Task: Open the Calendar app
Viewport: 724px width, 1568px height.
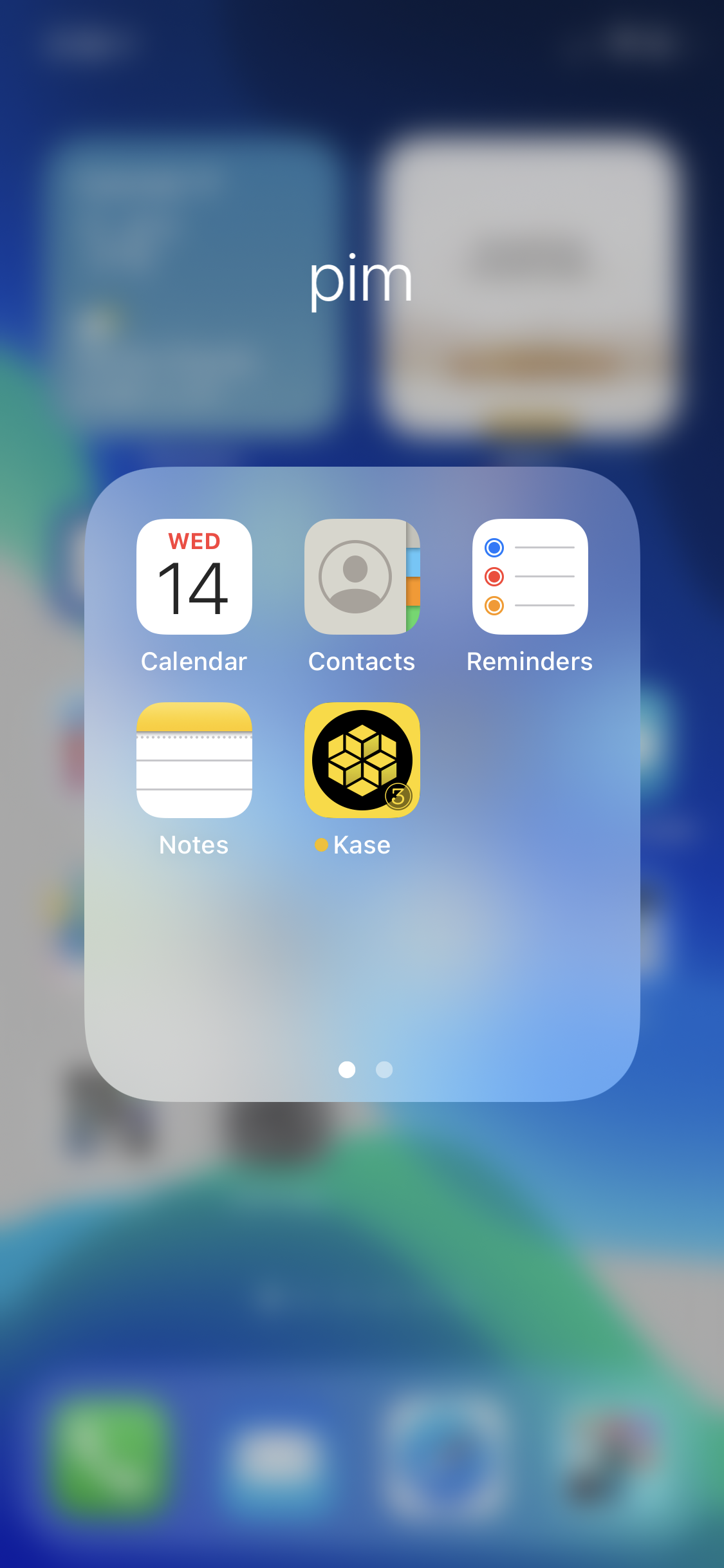Action: [194, 577]
